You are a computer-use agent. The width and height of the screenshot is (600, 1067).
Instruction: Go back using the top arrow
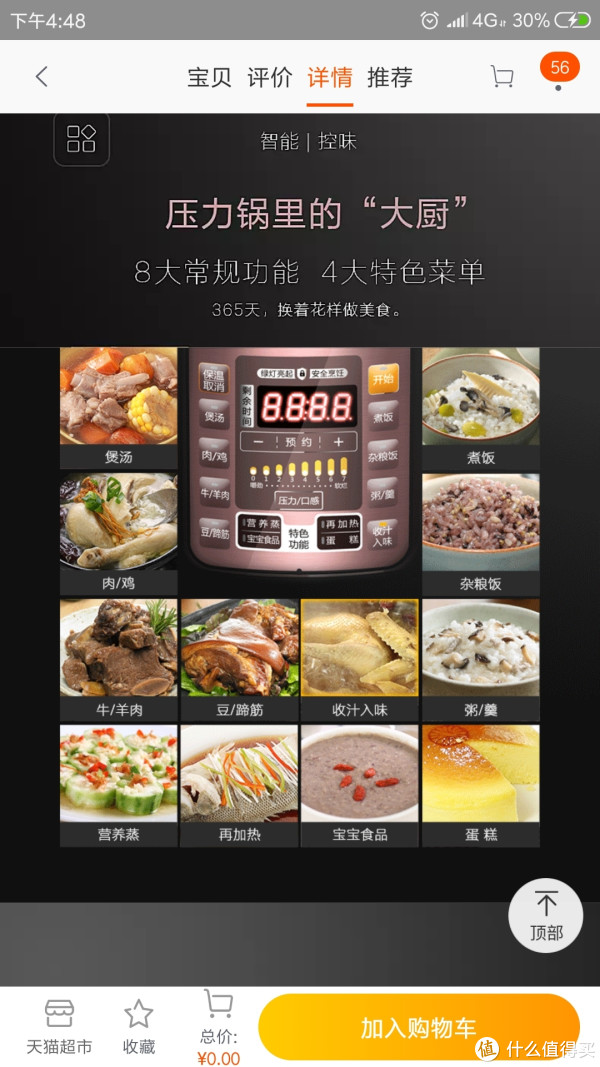(x=41, y=77)
